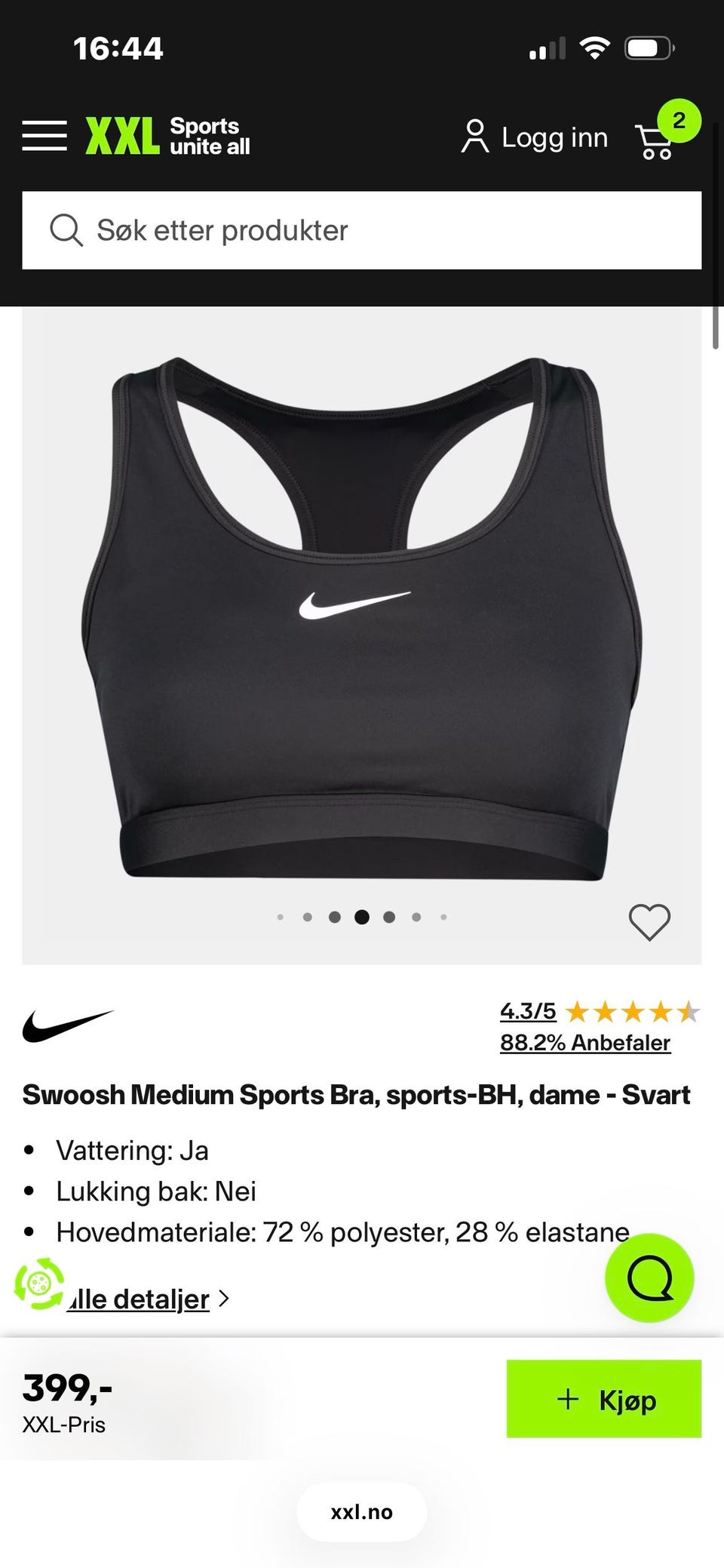Add the sports bra to favorites

(649, 921)
